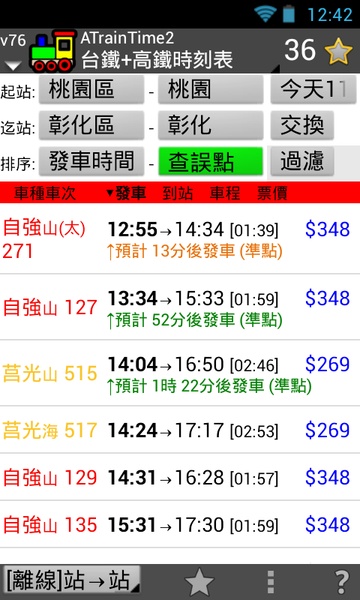Select departure station 桃園
Image resolution: width=360 pixels, height=600 pixels.
[x=210, y=89]
